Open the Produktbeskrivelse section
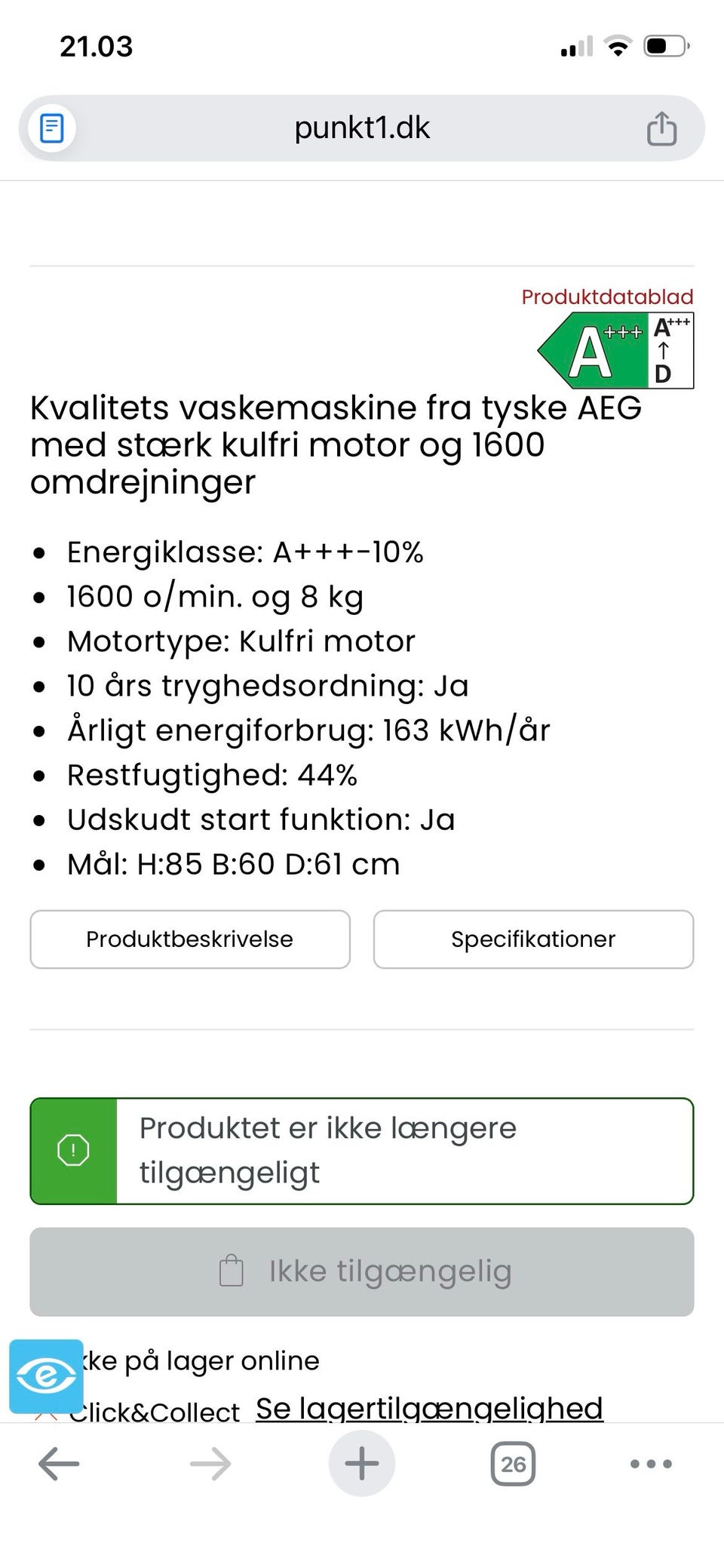This screenshot has height=1568, width=724. point(190,939)
